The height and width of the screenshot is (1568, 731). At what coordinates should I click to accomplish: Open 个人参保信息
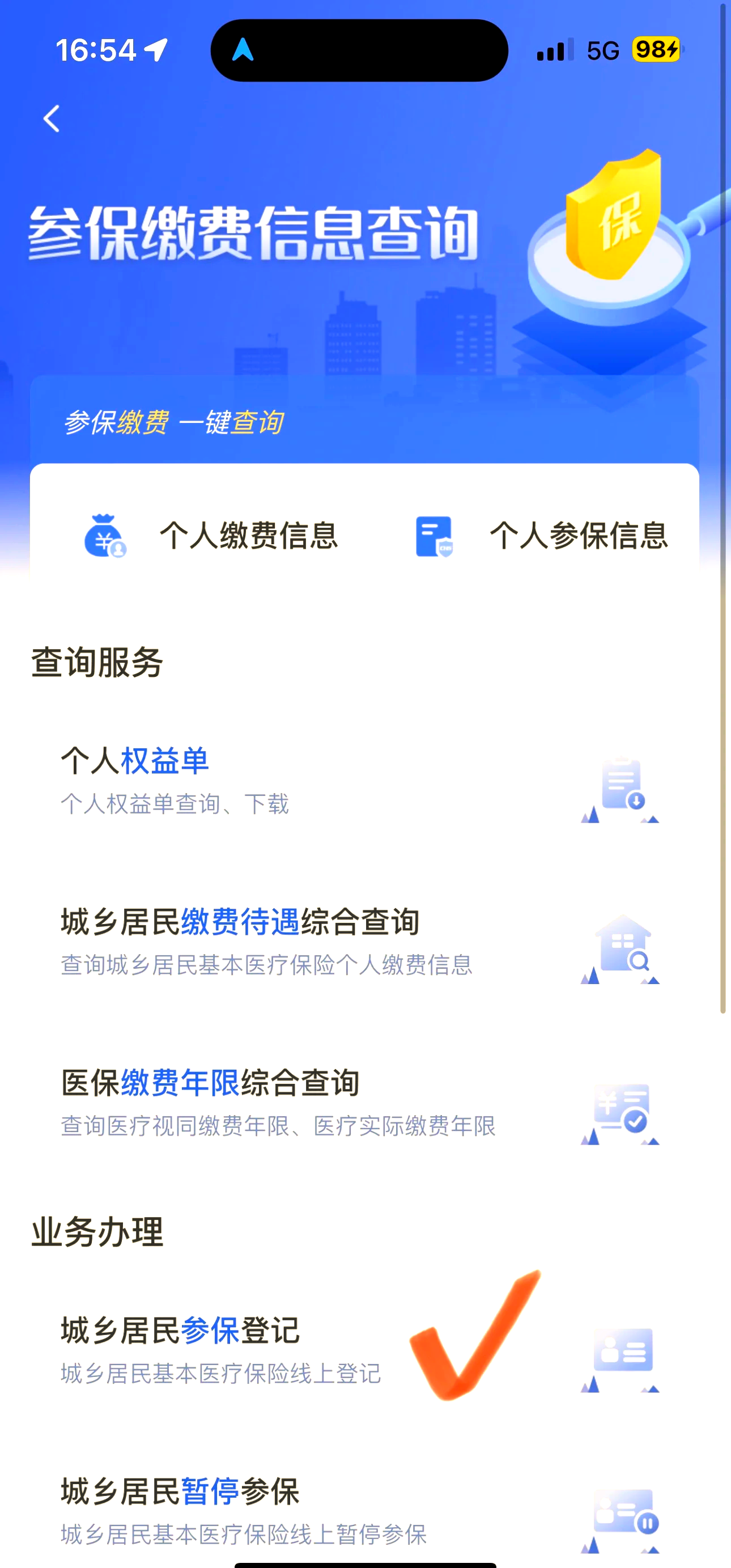click(542, 536)
